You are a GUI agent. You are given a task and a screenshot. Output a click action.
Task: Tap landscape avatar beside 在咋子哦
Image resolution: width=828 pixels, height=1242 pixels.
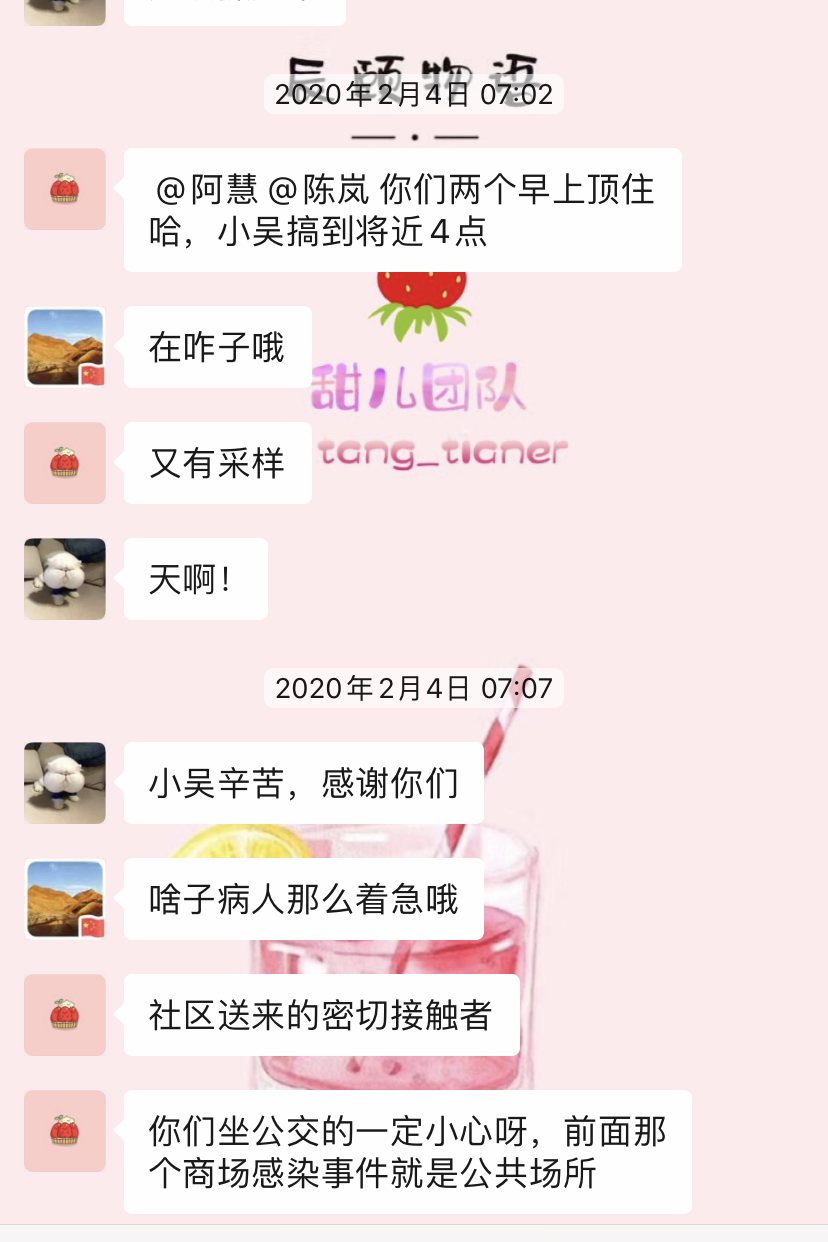tap(65, 347)
